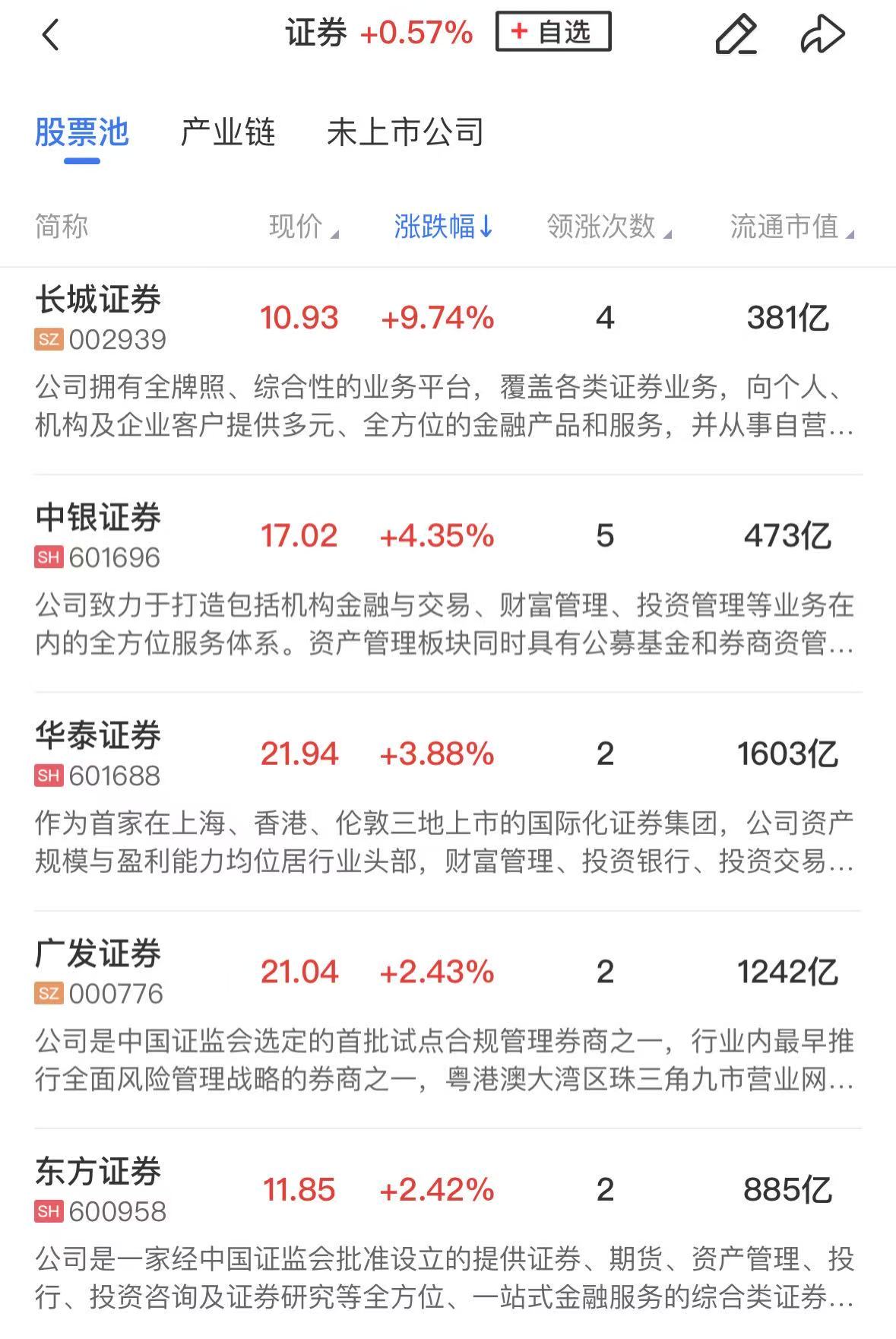Viewport: 896px width, 1339px height.
Task: Add 证券 sector to 自选 watchlist
Action: click(552, 32)
